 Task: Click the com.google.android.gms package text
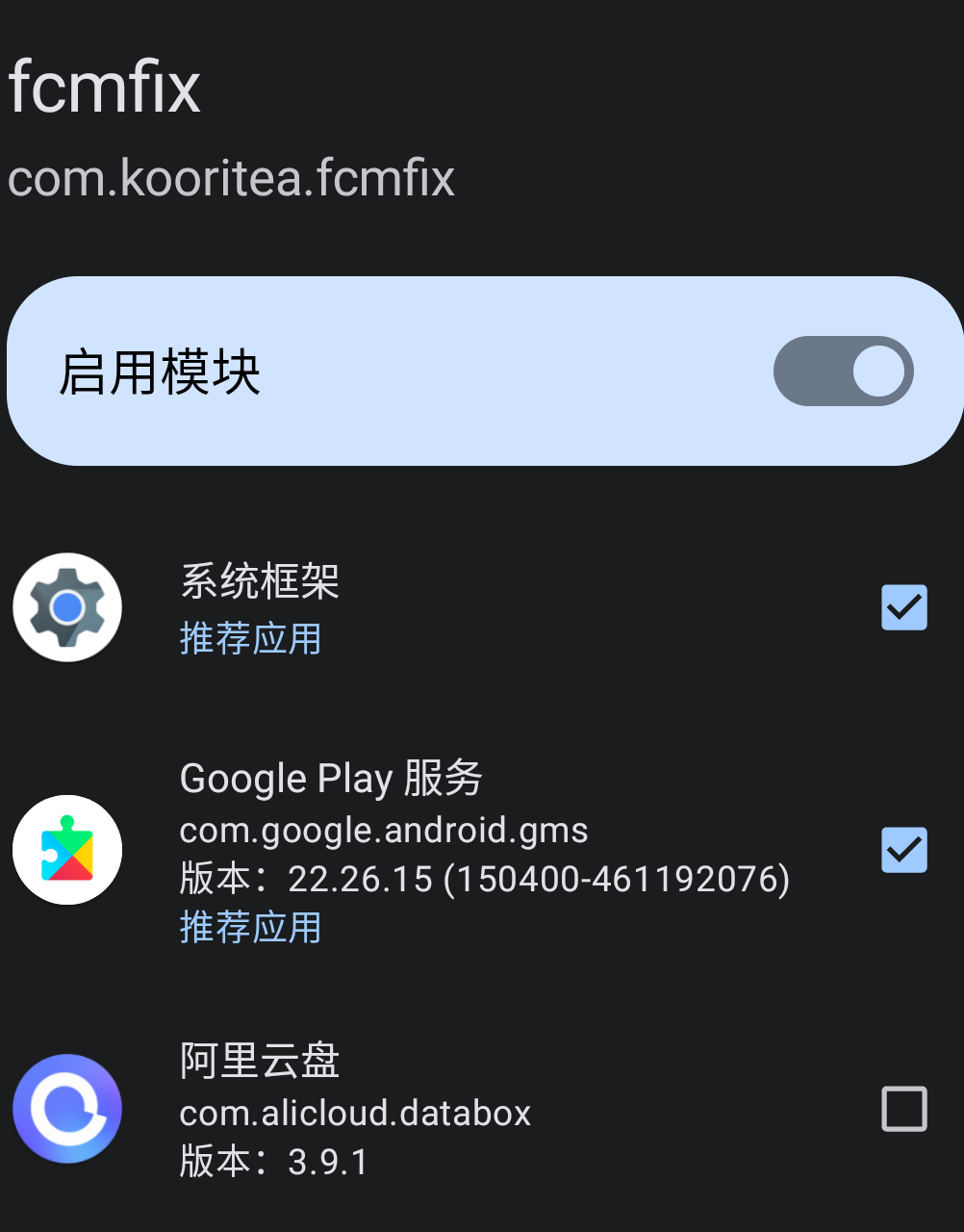pyautogui.click(x=383, y=830)
